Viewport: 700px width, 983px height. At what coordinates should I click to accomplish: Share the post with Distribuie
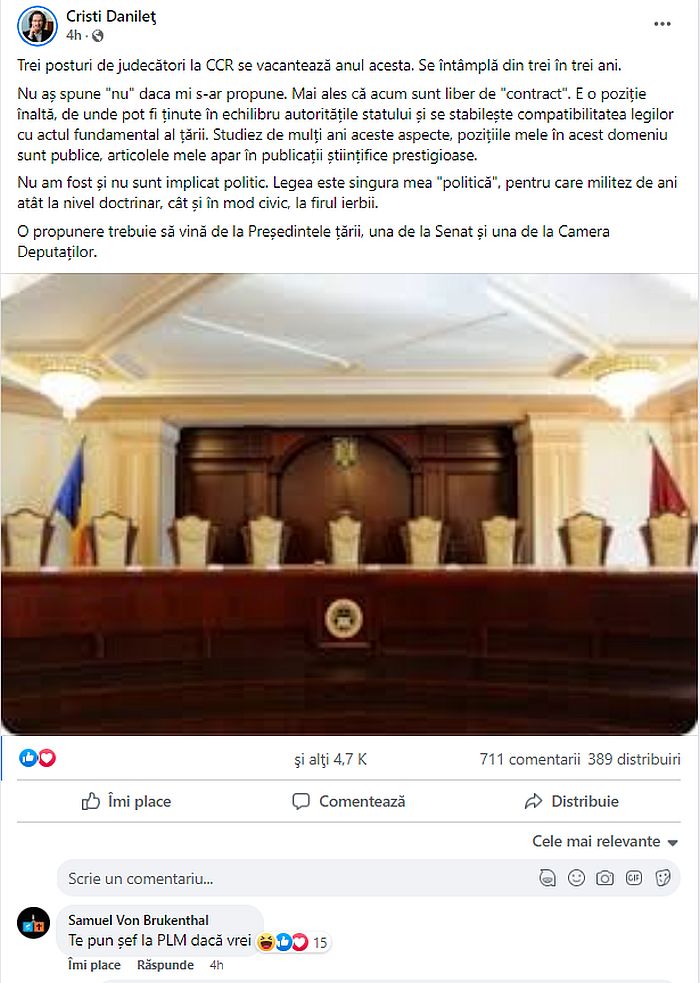[x=571, y=801]
